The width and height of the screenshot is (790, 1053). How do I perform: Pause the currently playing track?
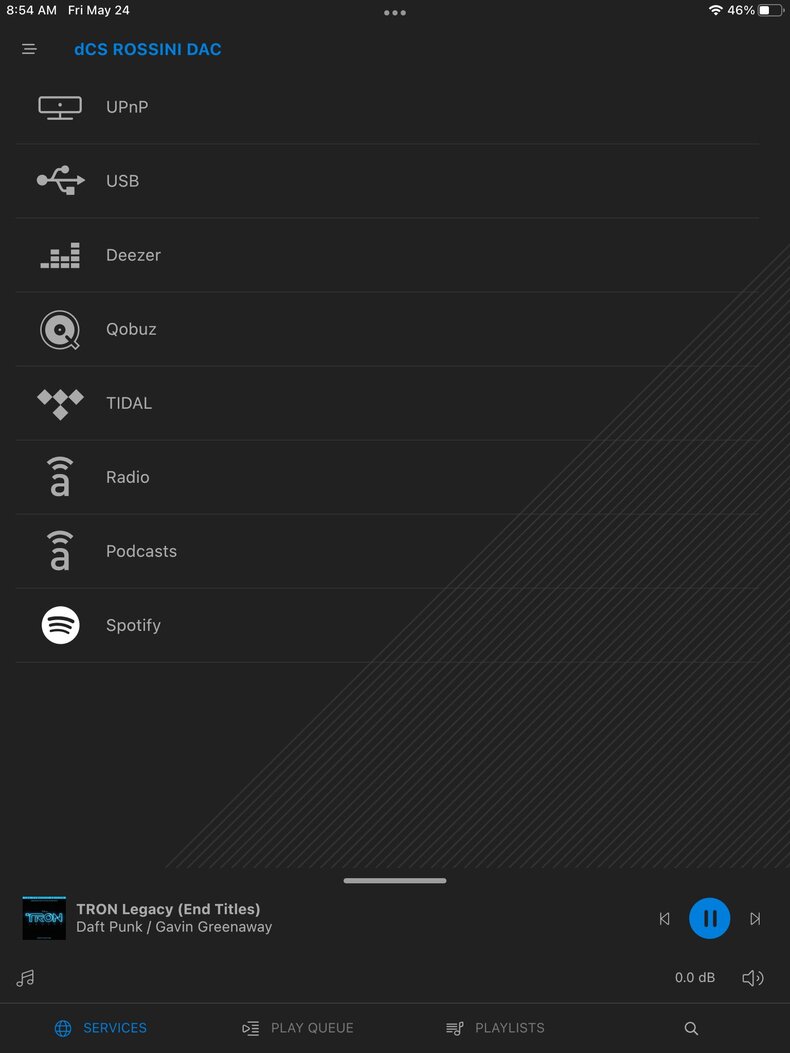(x=709, y=918)
